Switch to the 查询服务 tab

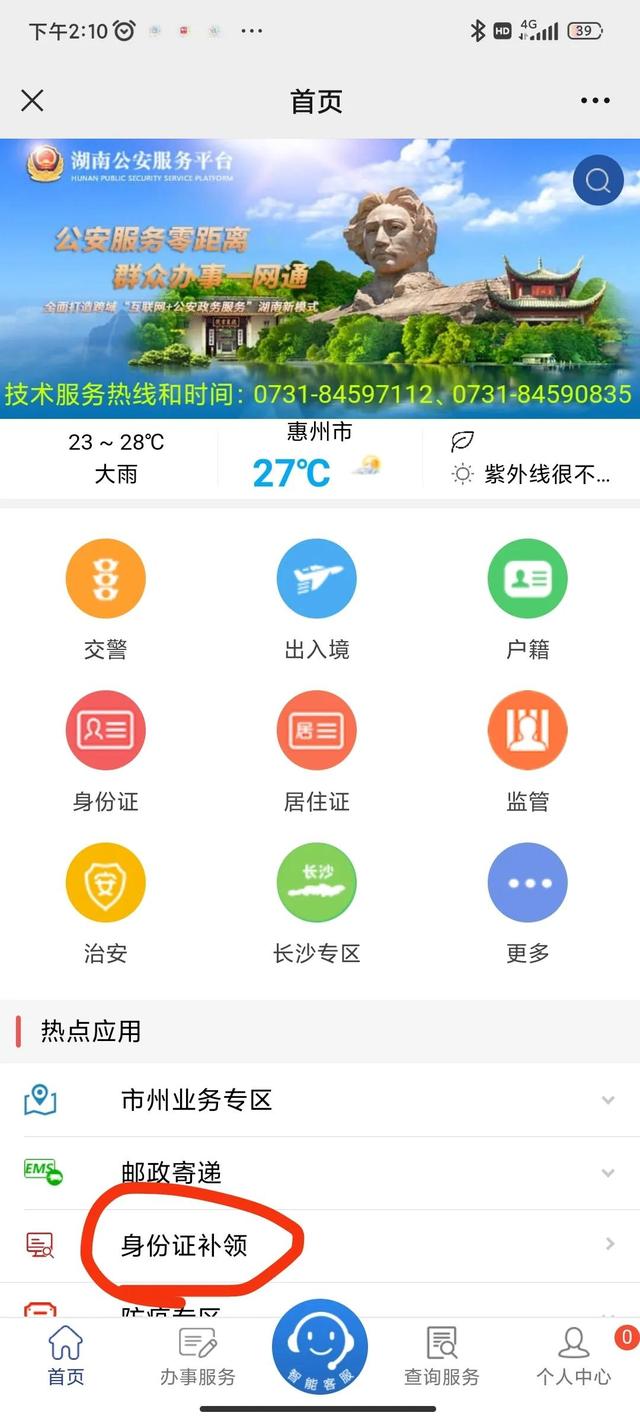[x=441, y=1356]
